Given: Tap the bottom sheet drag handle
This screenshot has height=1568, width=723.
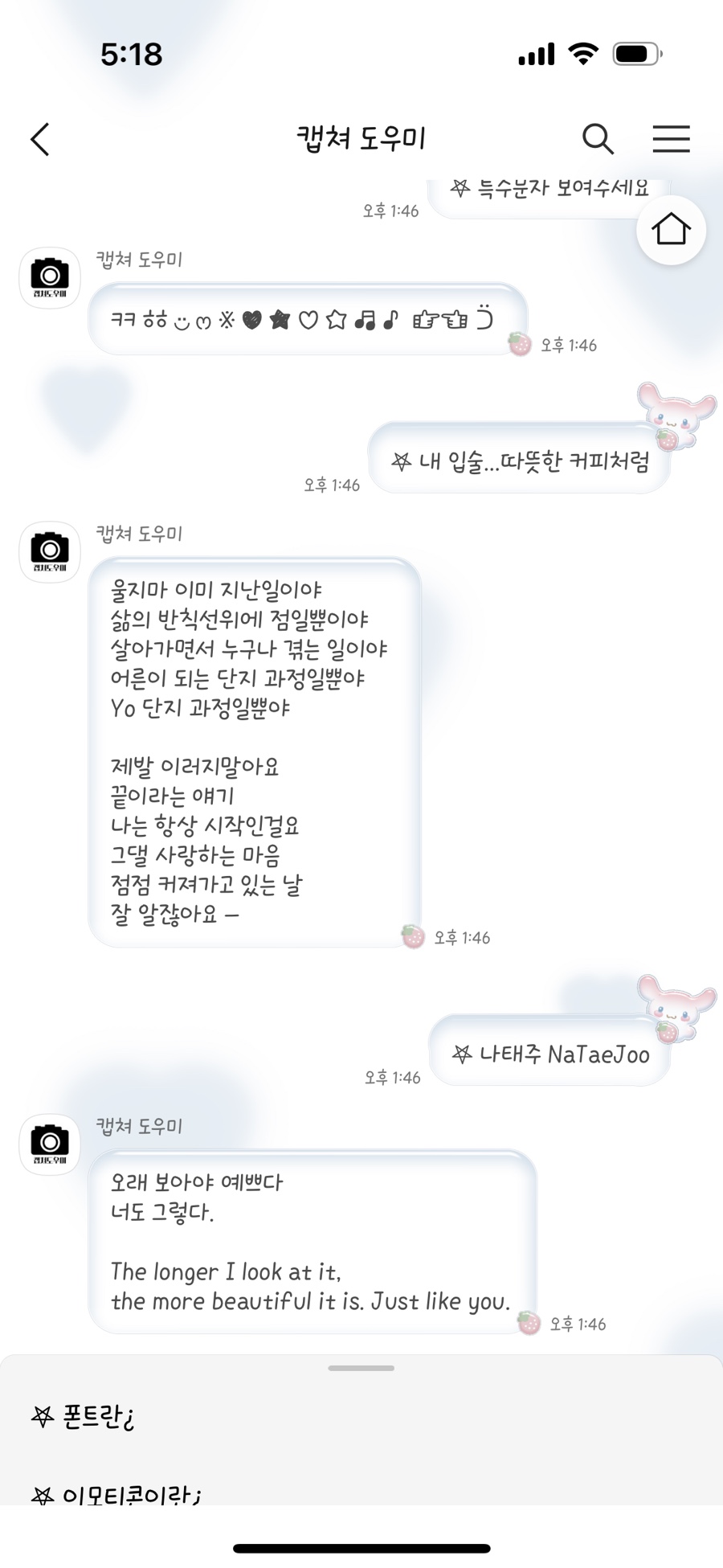Looking at the screenshot, I should tap(361, 1368).
